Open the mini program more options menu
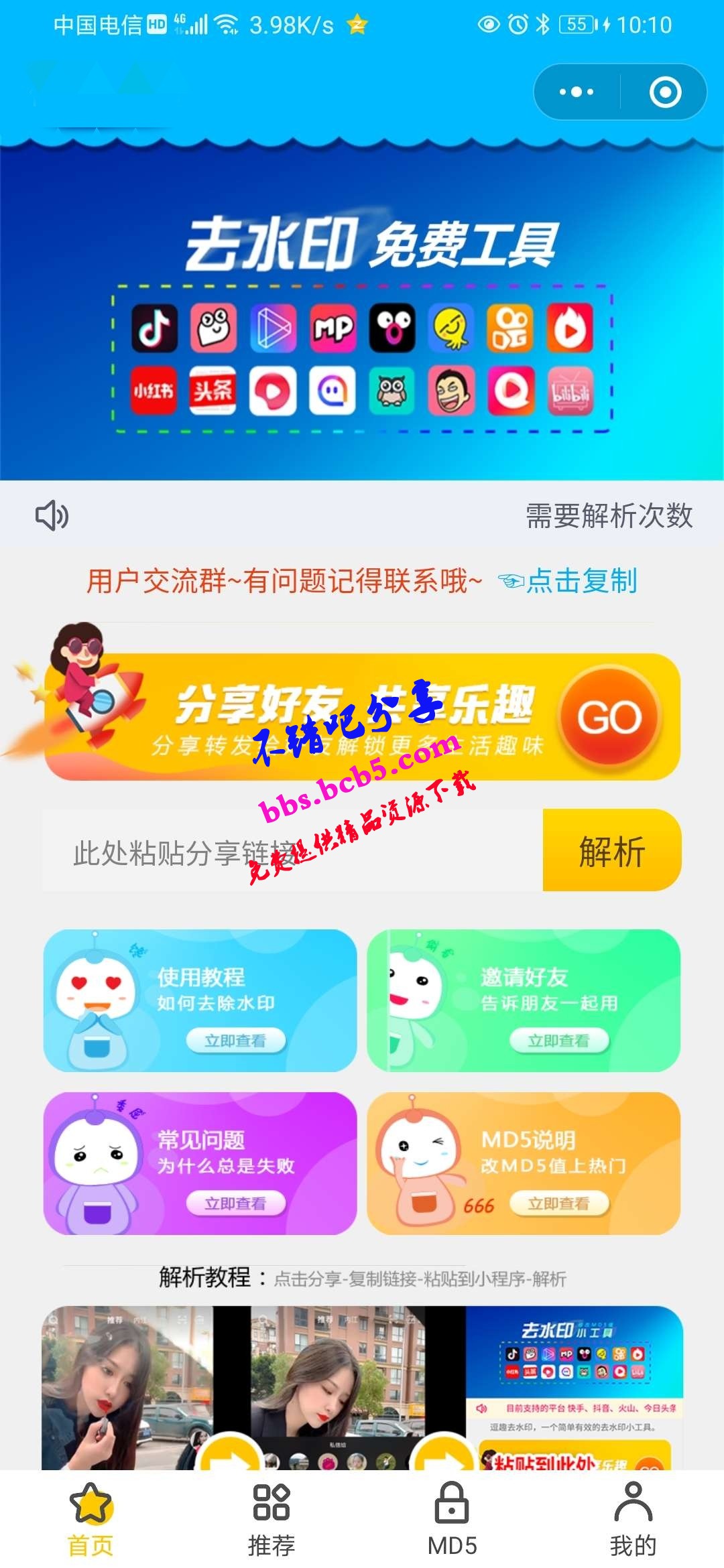 (x=577, y=92)
